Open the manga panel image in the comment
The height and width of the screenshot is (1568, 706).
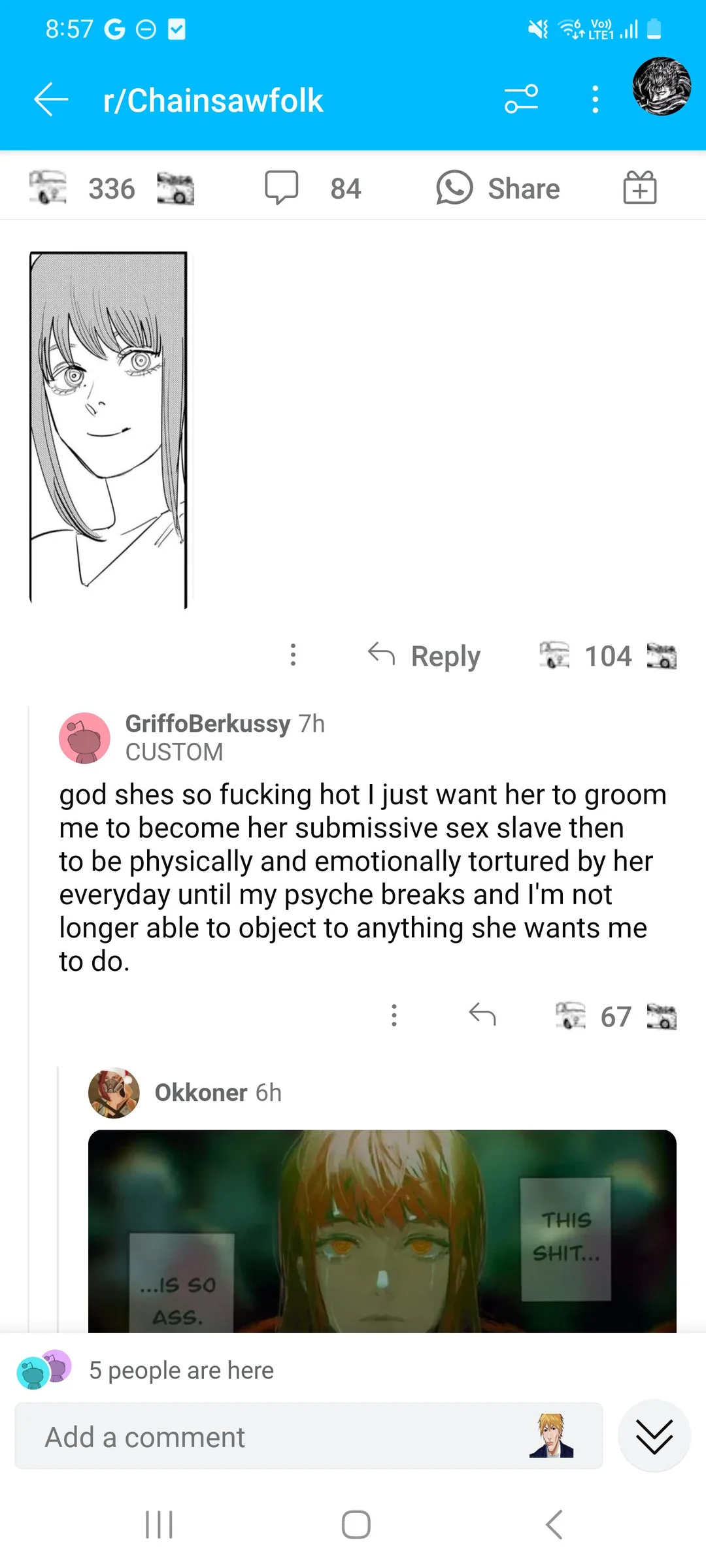click(109, 430)
